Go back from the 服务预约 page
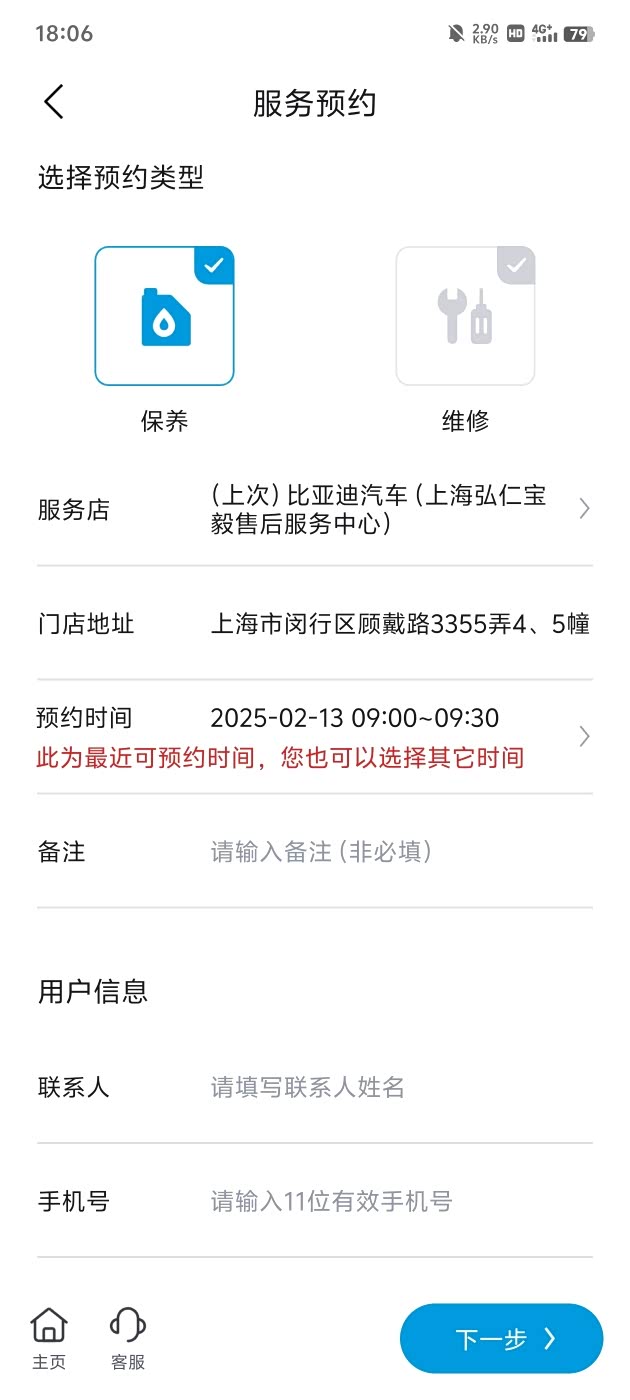630x1400 pixels. tap(54, 102)
